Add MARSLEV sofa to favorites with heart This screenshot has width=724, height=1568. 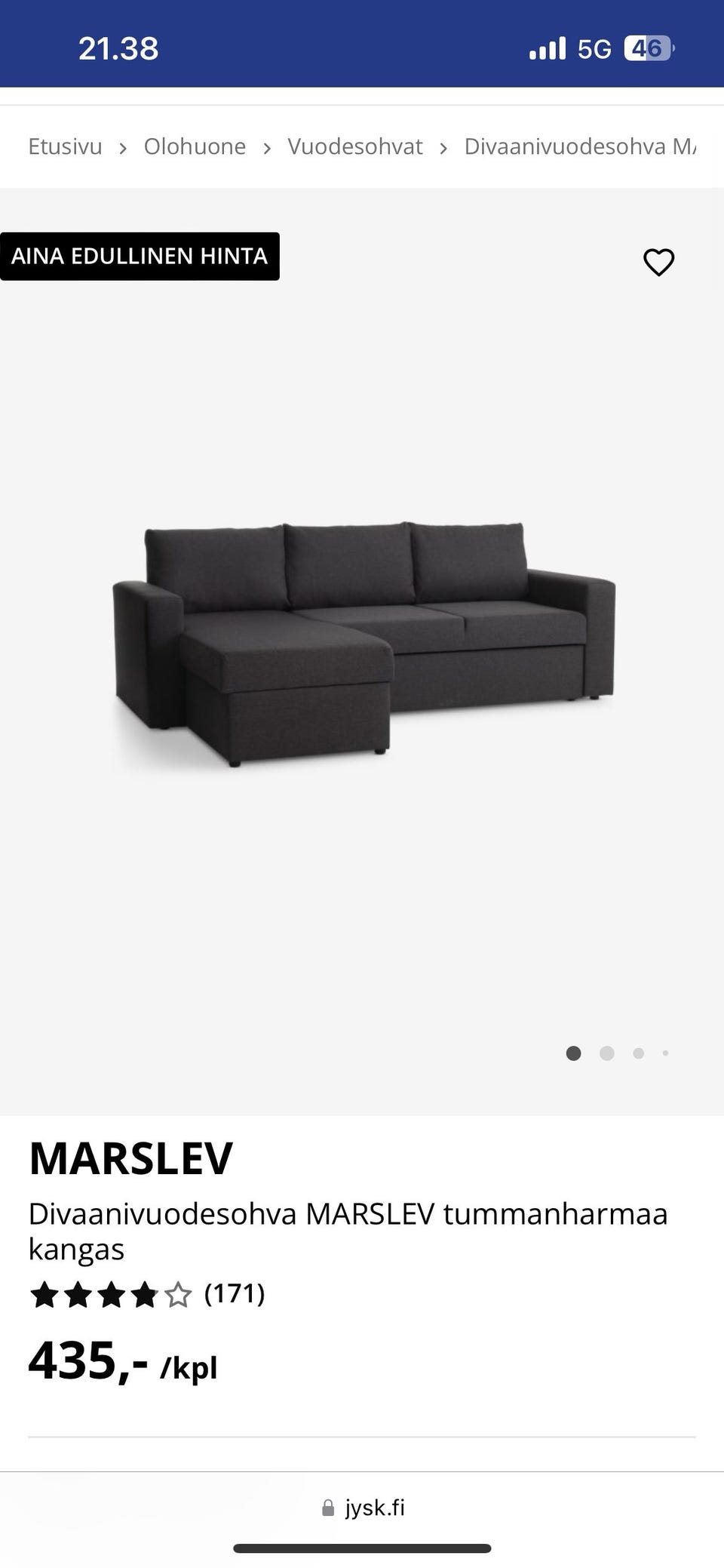(658, 263)
